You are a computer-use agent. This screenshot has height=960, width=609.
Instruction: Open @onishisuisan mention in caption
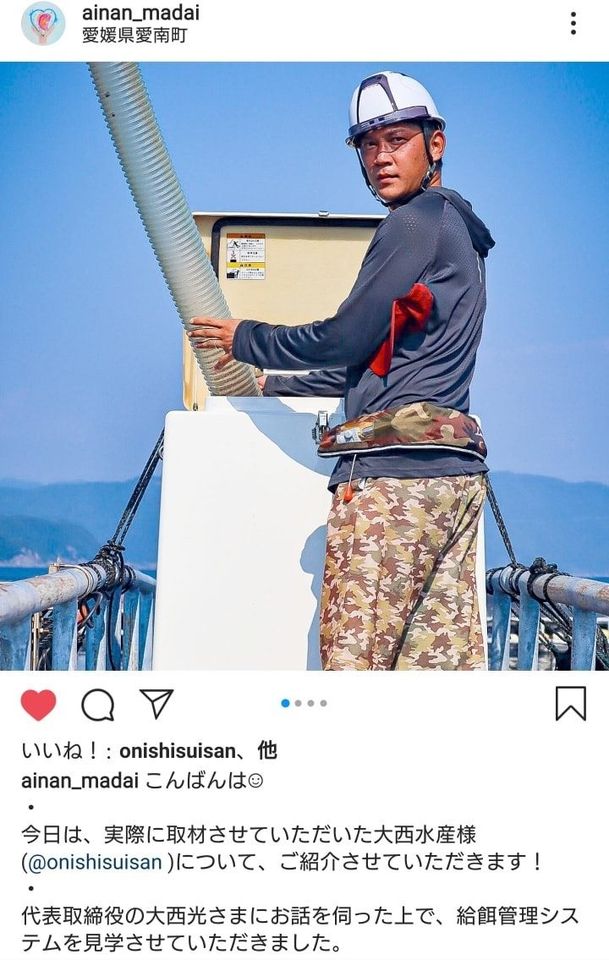[x=95, y=862]
